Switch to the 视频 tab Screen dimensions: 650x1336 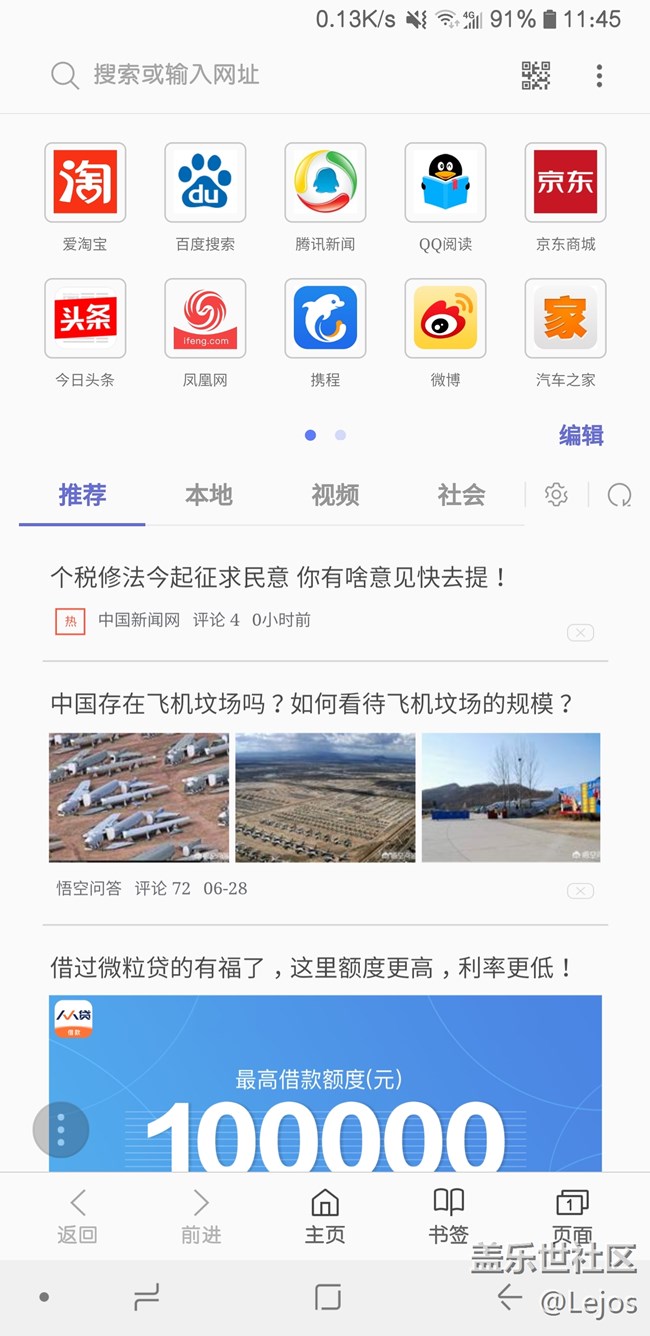click(x=335, y=495)
